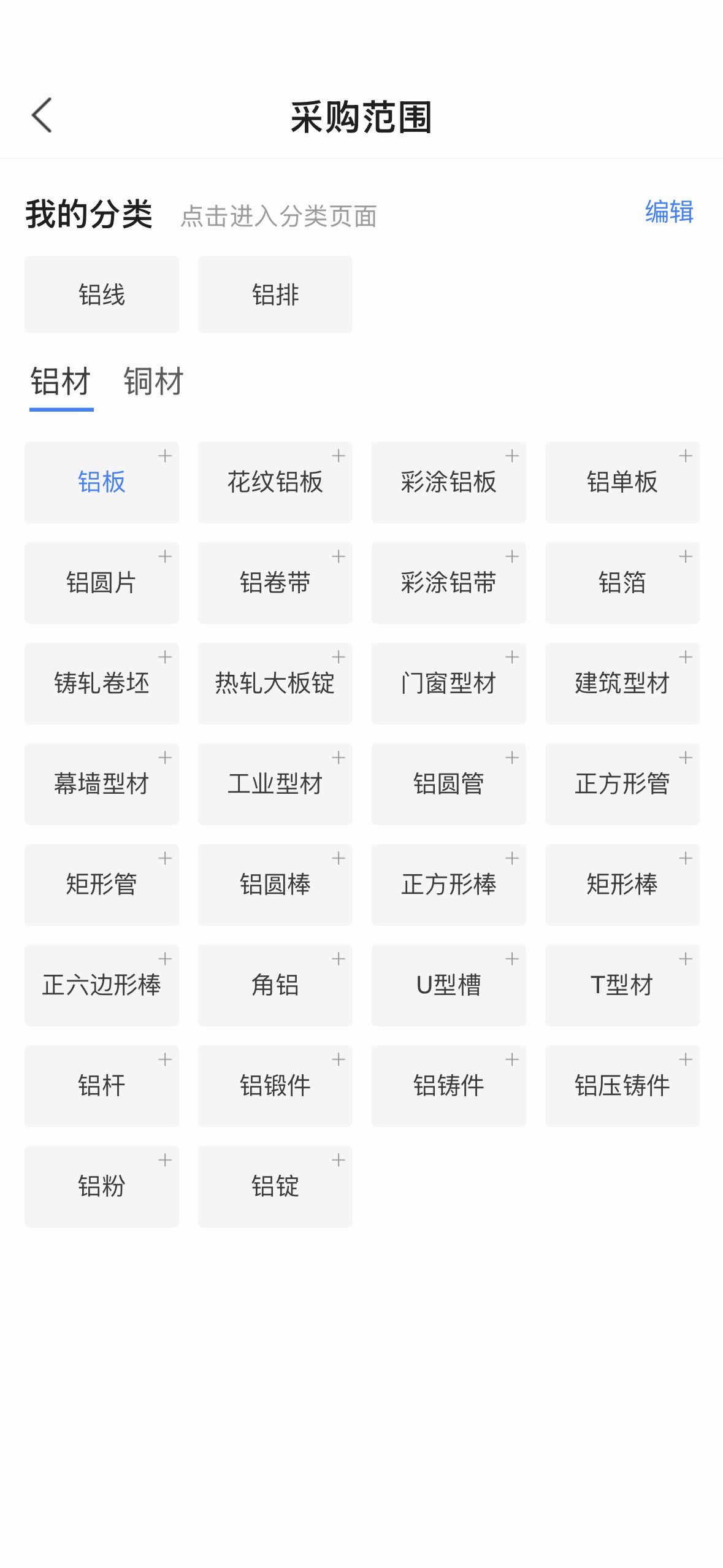The width and height of the screenshot is (723, 1568).
Task: Tap 编辑 to edit my categories
Action: point(669,212)
